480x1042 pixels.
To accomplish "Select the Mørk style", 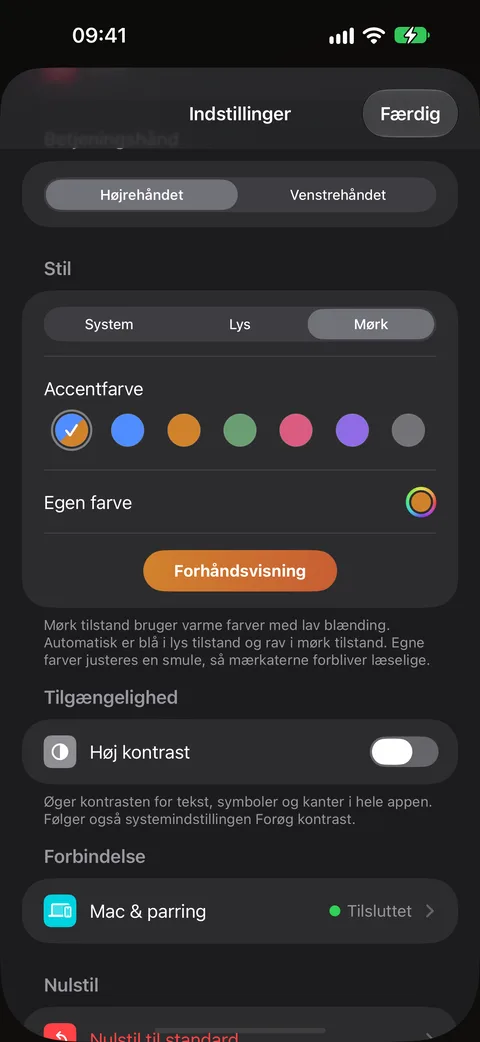I will [x=371, y=325].
